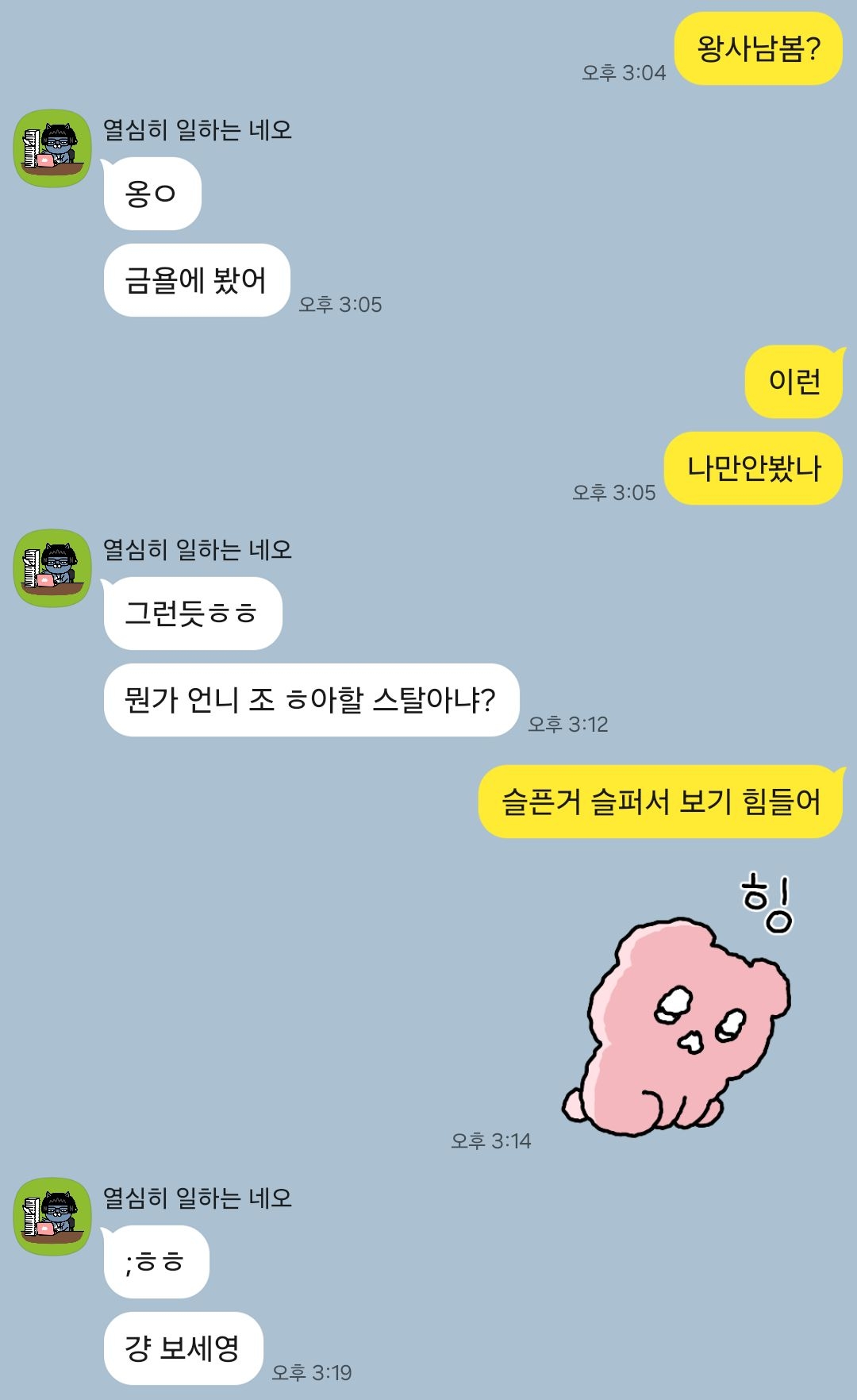Open sender's profile picture beside the 옹ㅇ message
Viewport: 857px width, 1400px height.
[x=53, y=148]
